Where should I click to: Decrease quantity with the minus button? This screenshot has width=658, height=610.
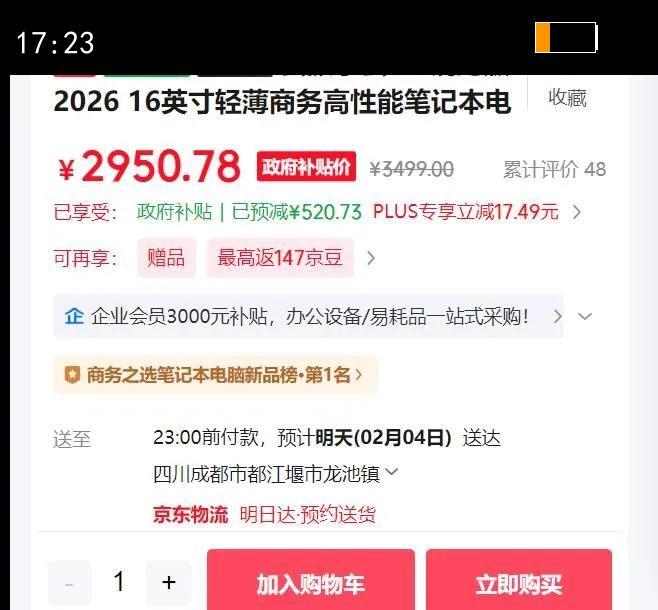pos(69,582)
